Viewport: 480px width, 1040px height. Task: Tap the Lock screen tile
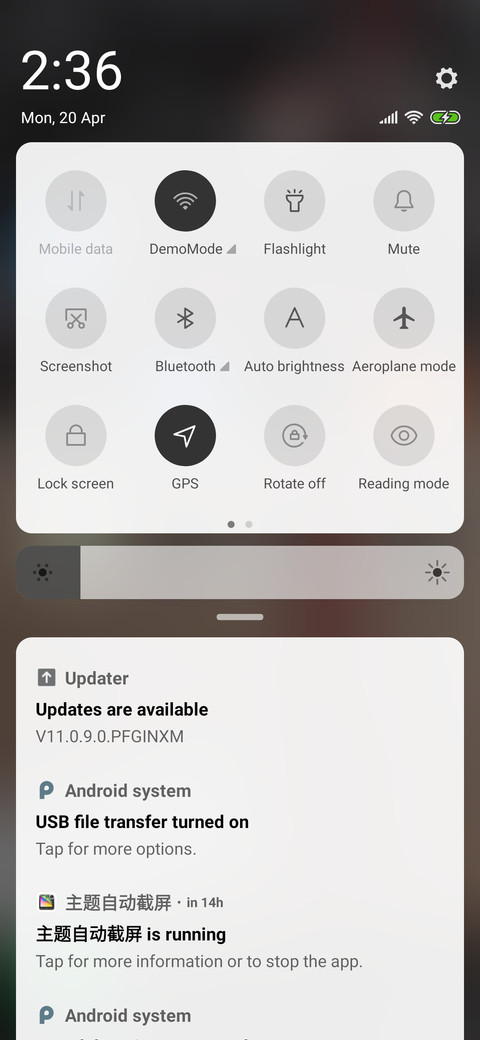tap(76, 436)
